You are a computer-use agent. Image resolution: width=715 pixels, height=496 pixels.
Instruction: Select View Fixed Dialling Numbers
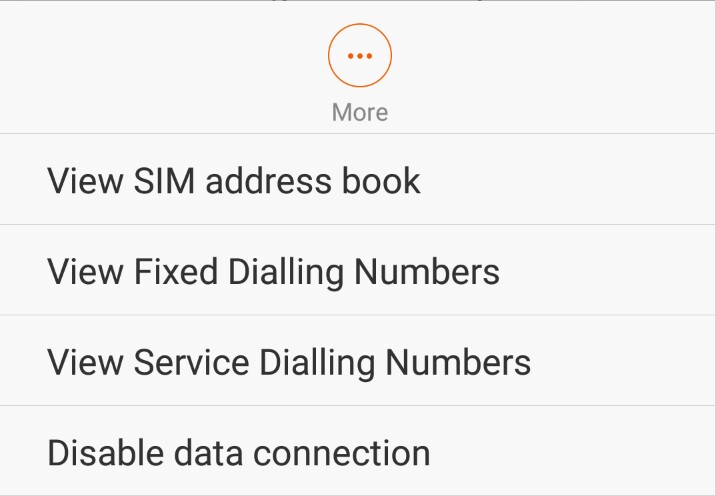(273, 271)
